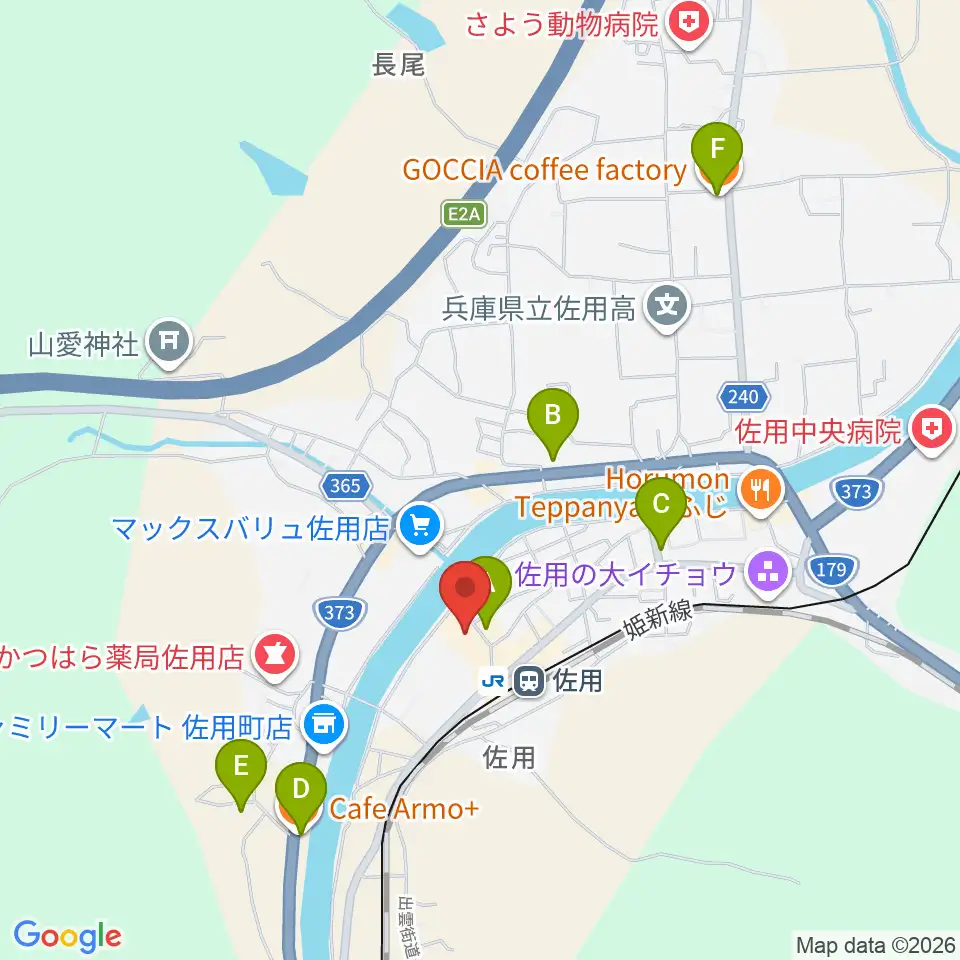This screenshot has width=960, height=960.
Task: Open the green marker labeled D
Action: tap(301, 798)
